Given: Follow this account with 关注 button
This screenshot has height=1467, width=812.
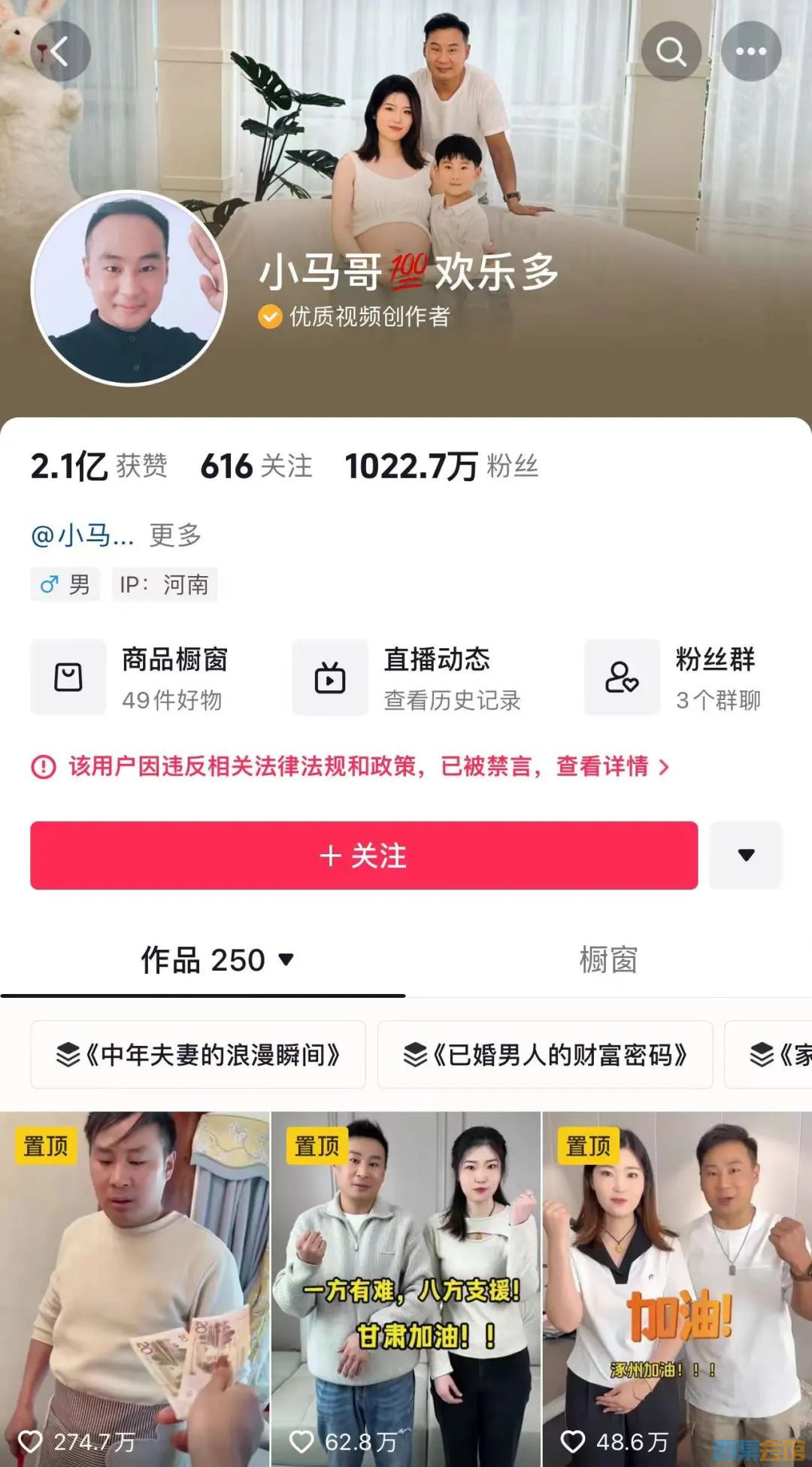Looking at the screenshot, I should tap(364, 855).
